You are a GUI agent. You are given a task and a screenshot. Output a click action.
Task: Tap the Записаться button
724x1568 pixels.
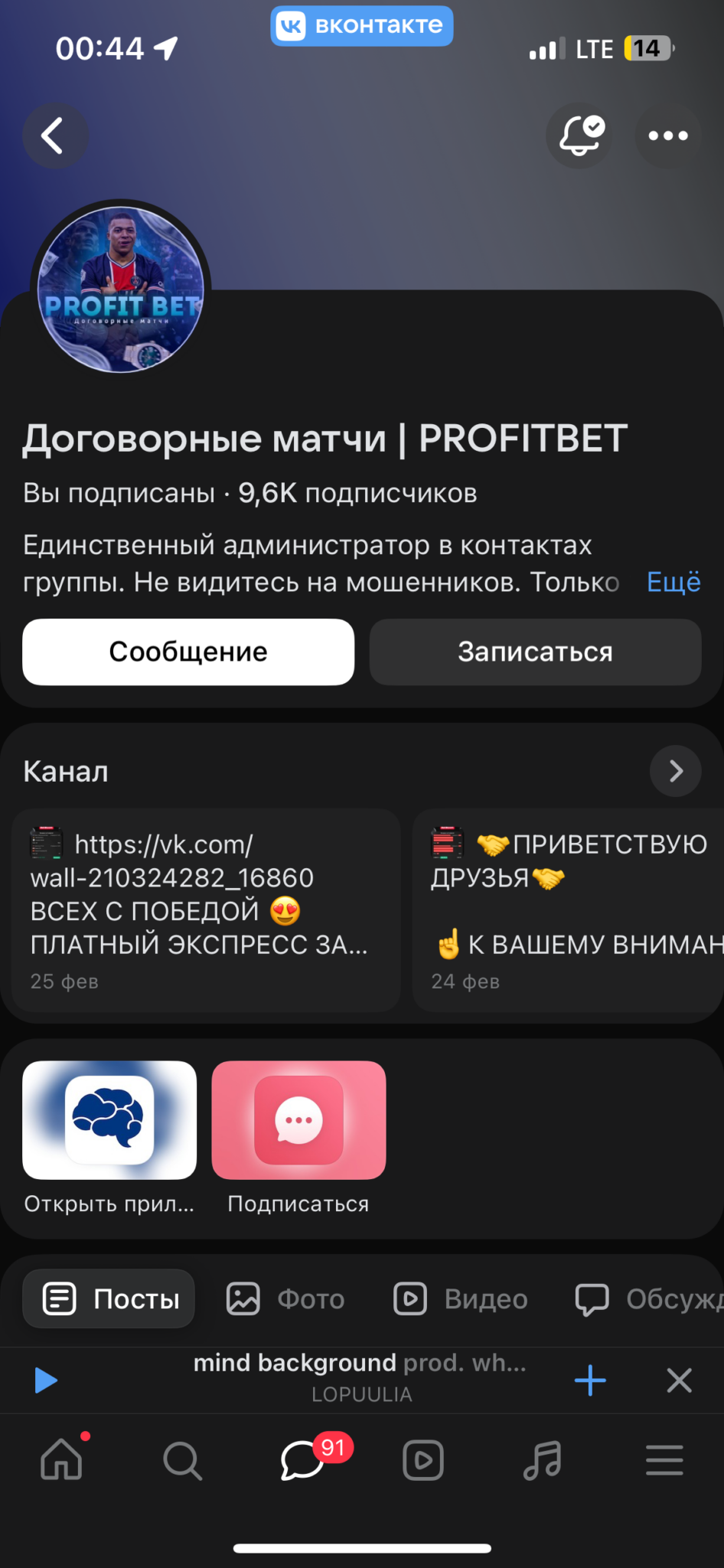click(x=535, y=652)
